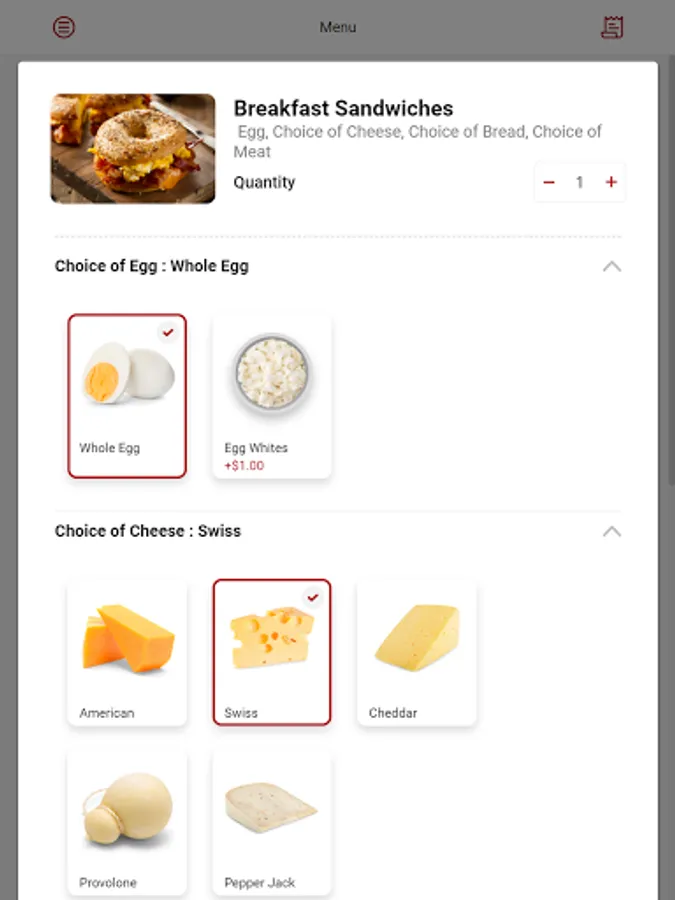The width and height of the screenshot is (675, 900).
Task: Collapse the Choice of Egg section
Action: [x=612, y=266]
